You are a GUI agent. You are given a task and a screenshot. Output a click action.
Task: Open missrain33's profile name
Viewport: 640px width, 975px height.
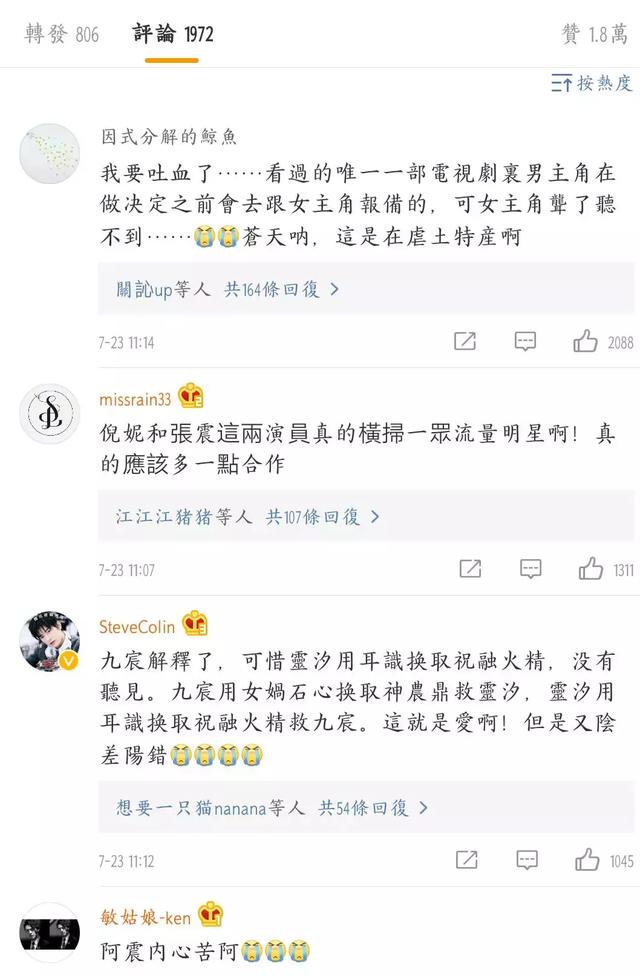135,399
